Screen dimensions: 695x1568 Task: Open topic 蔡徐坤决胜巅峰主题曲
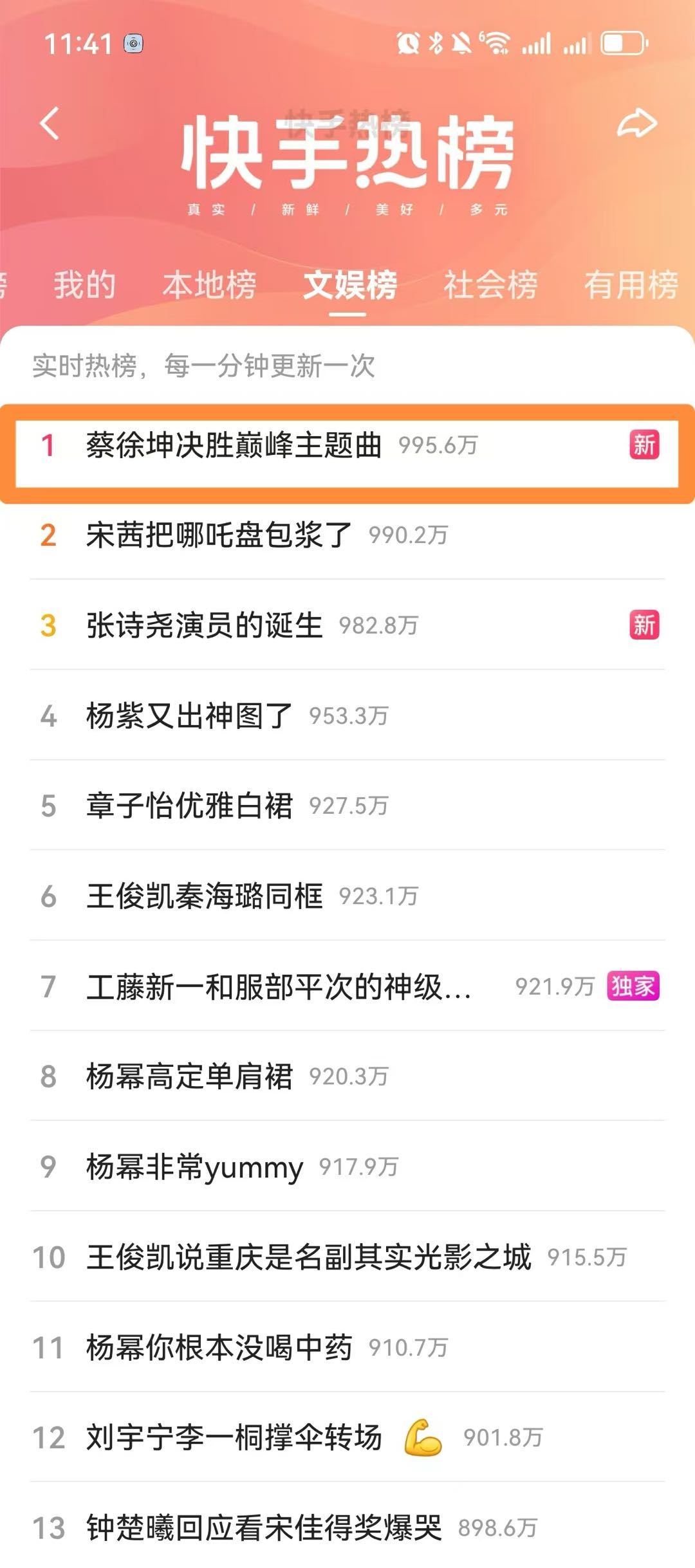347,445
